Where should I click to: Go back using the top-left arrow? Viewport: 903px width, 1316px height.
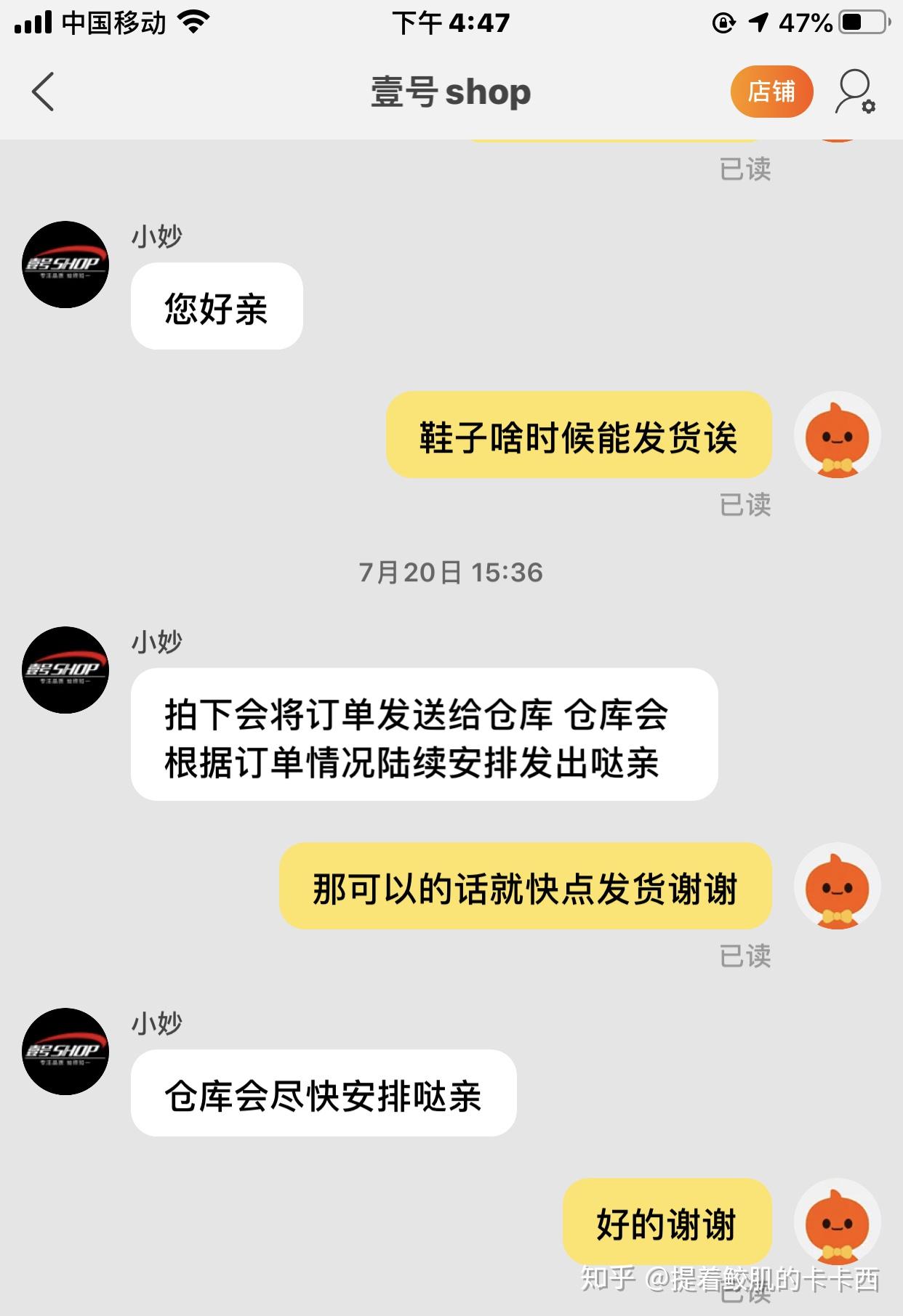coord(44,92)
